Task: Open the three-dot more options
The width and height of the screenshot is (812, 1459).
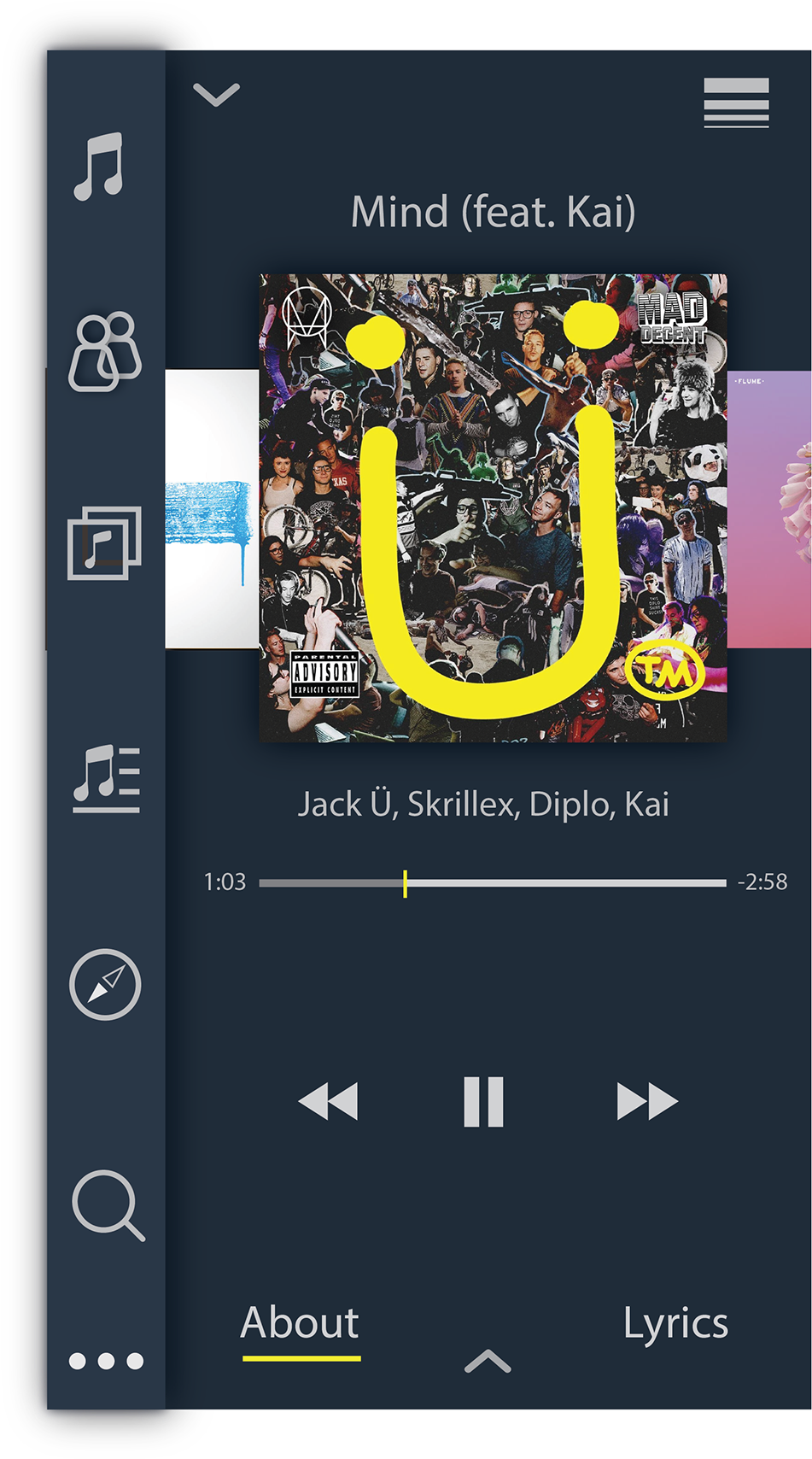Action: 106,1361
